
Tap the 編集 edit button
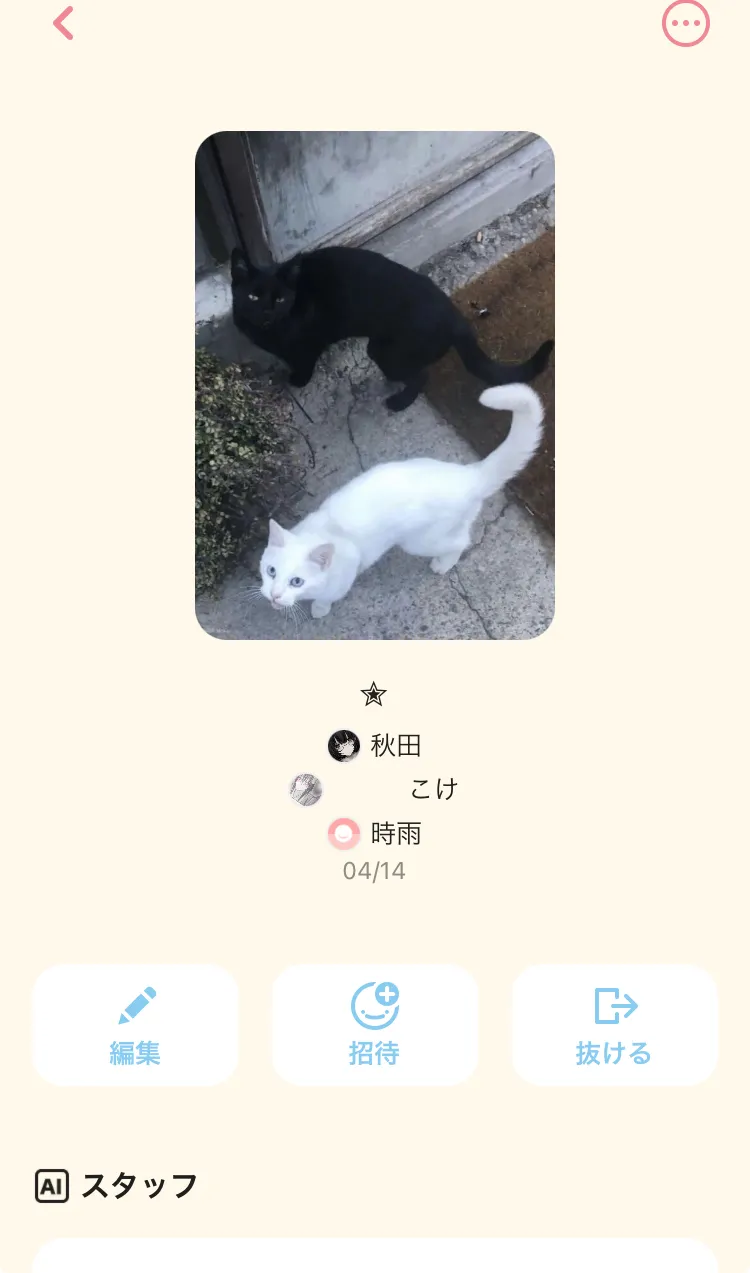pos(135,1025)
